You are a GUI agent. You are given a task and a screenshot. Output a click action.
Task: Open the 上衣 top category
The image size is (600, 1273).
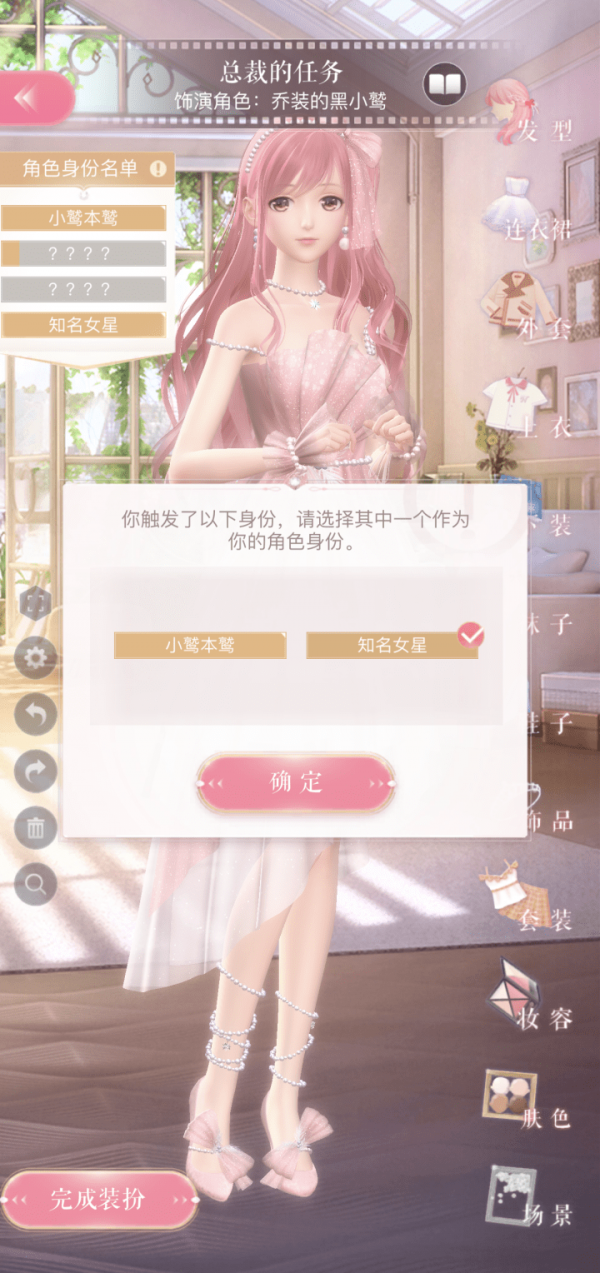pyautogui.click(x=530, y=410)
